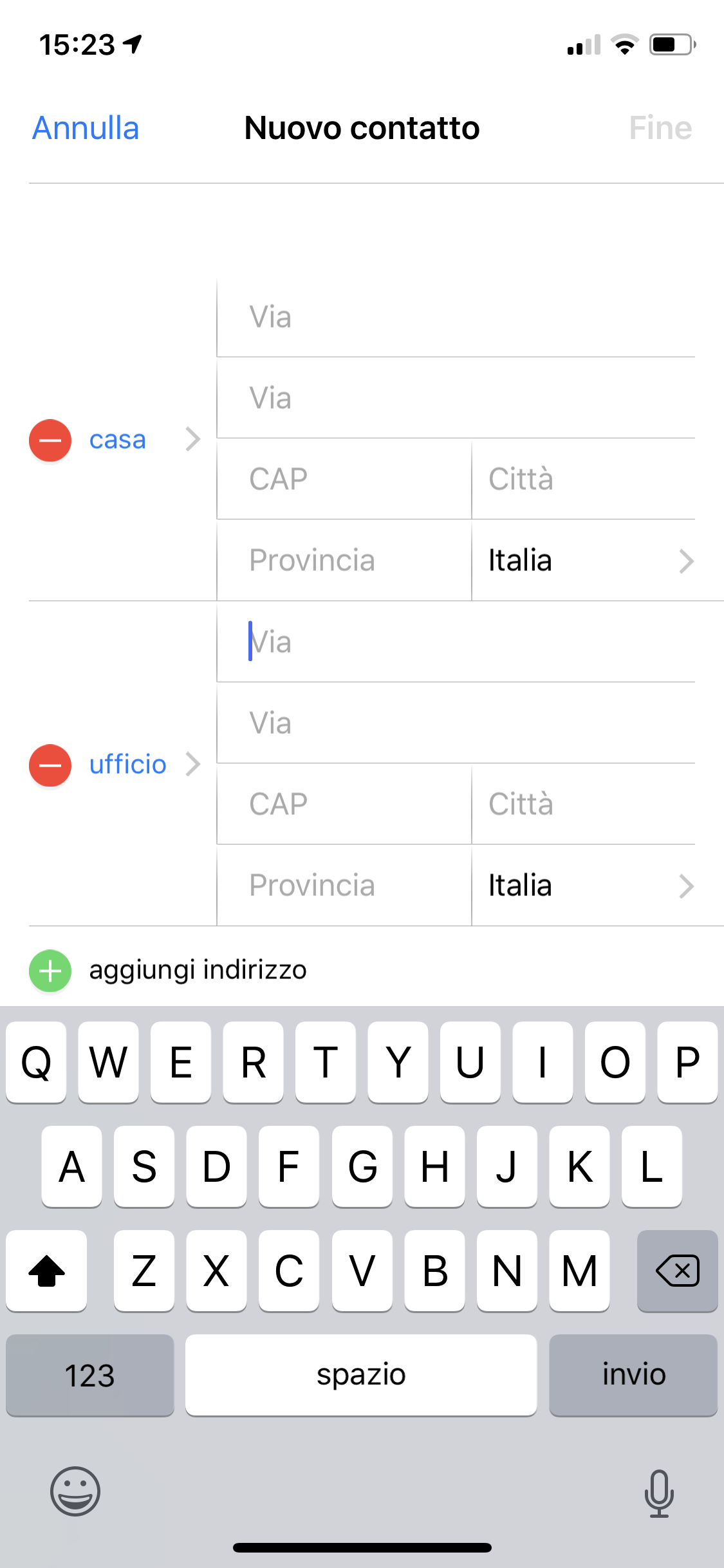Tap Annulla to cancel the new contact

[x=86, y=128]
